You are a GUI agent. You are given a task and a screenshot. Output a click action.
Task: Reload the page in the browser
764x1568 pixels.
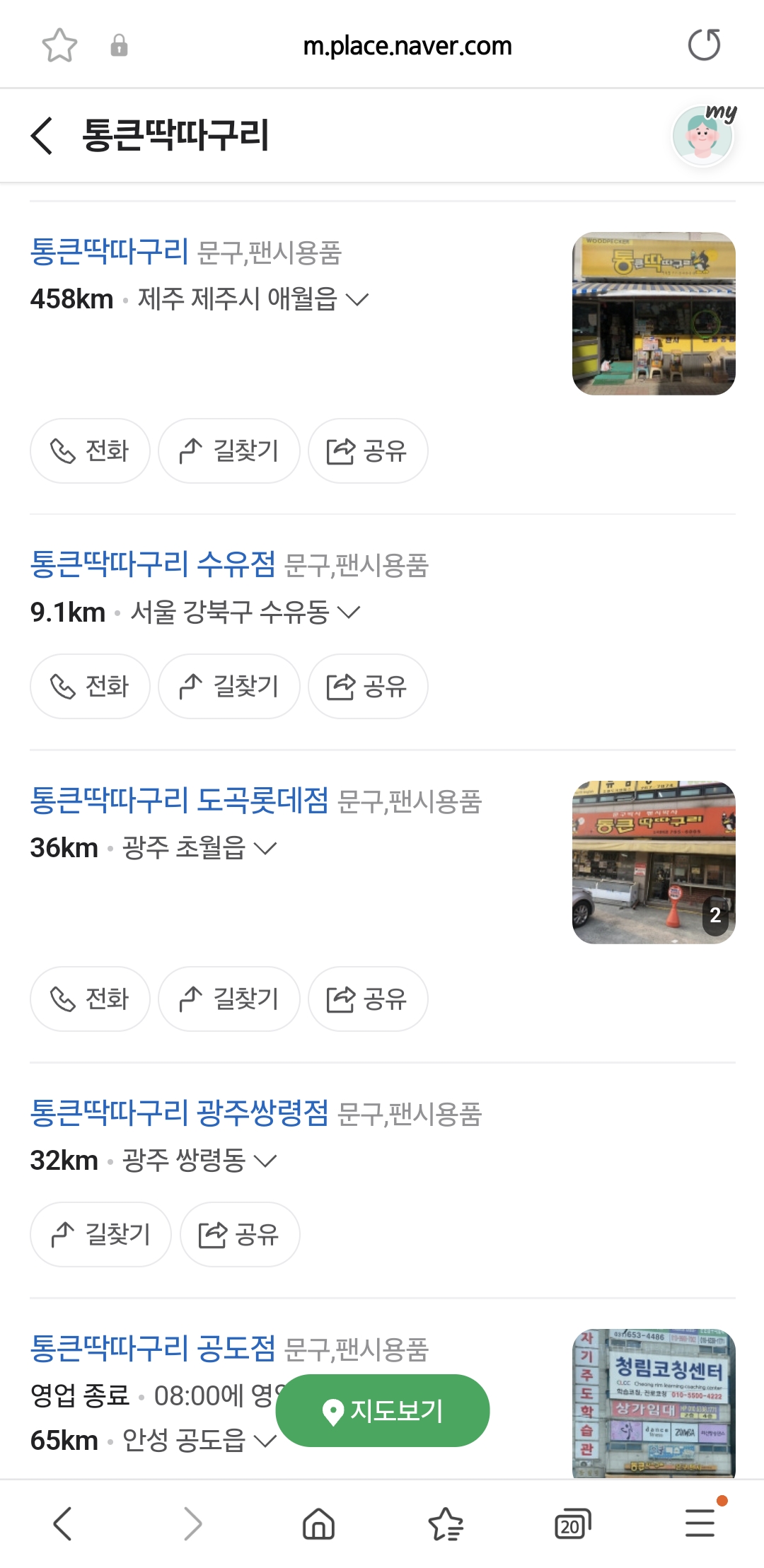704,45
